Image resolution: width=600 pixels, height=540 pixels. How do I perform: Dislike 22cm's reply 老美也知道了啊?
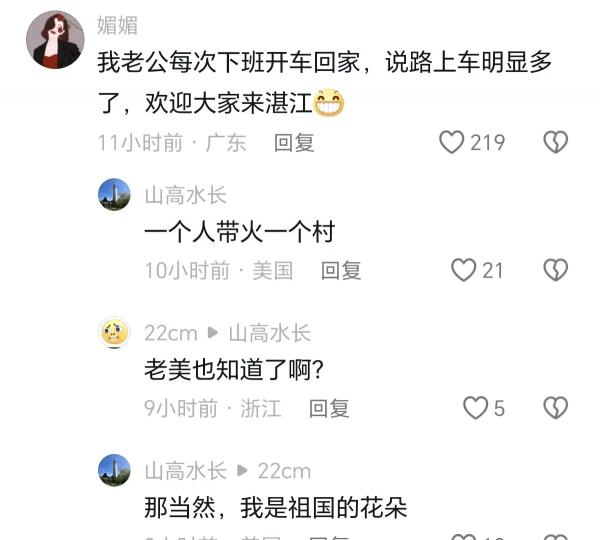555,408
